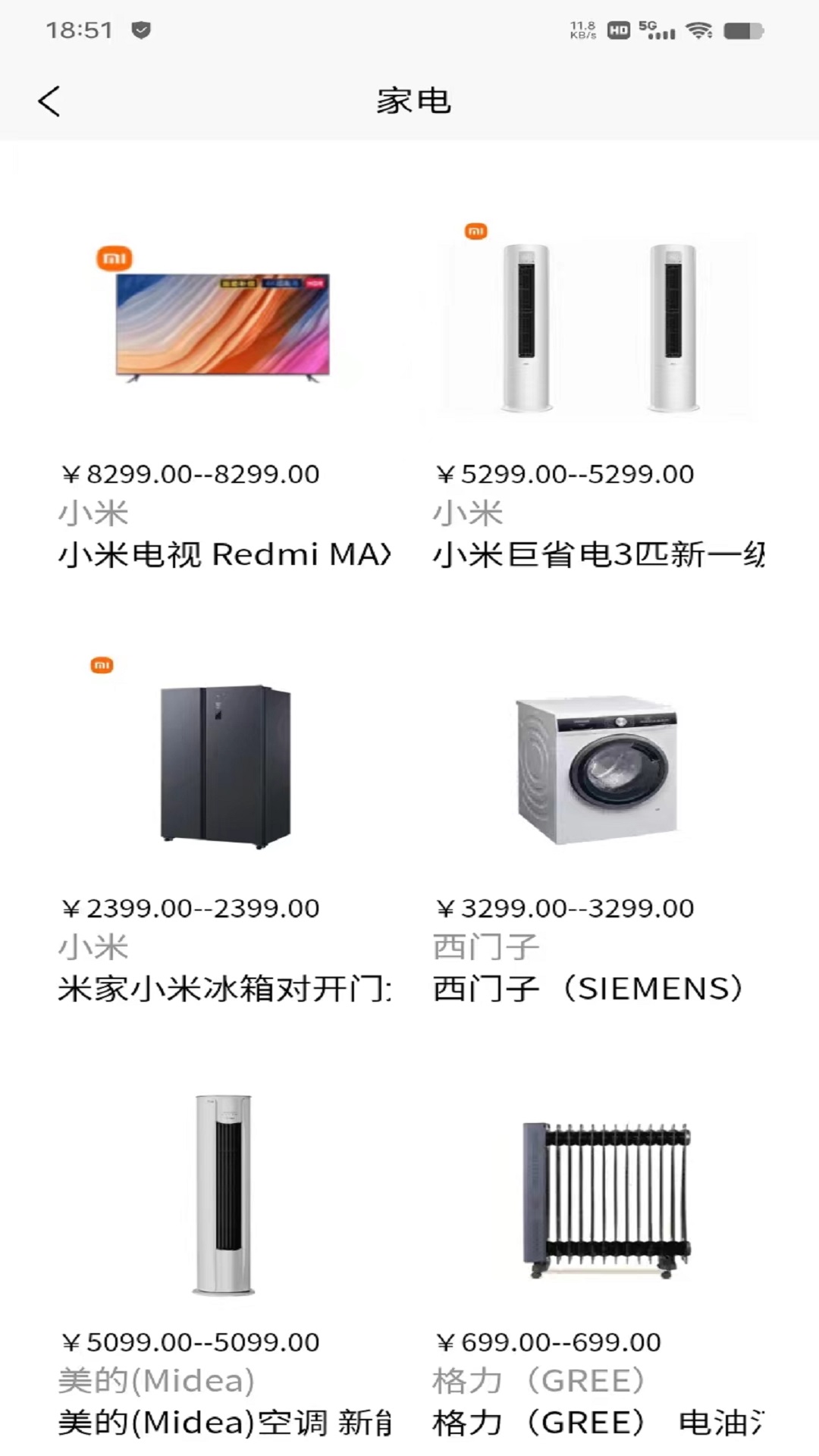
Task: Tap the Mi logo on the Redmi TV card
Action: [x=111, y=259]
